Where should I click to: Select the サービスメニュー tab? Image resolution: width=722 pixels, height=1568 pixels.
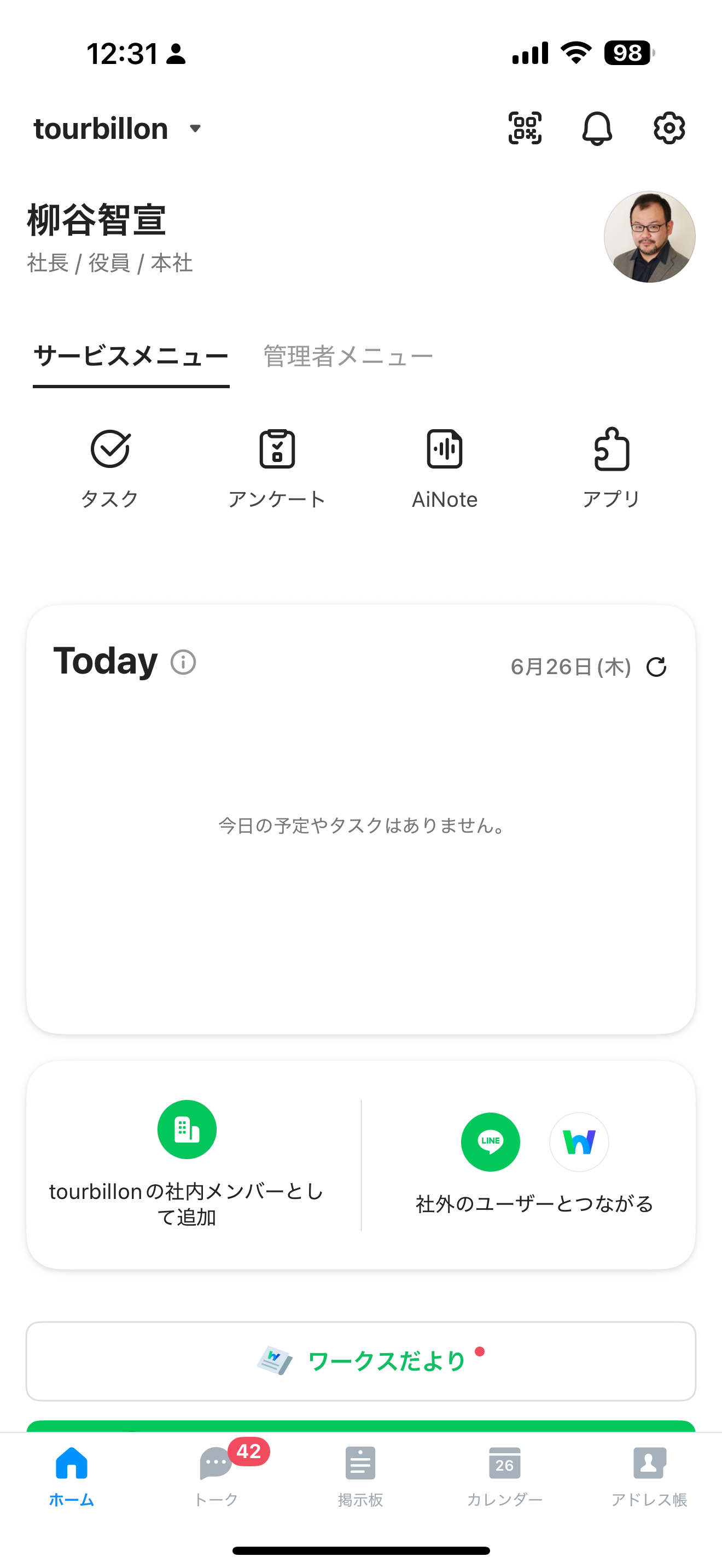point(131,356)
